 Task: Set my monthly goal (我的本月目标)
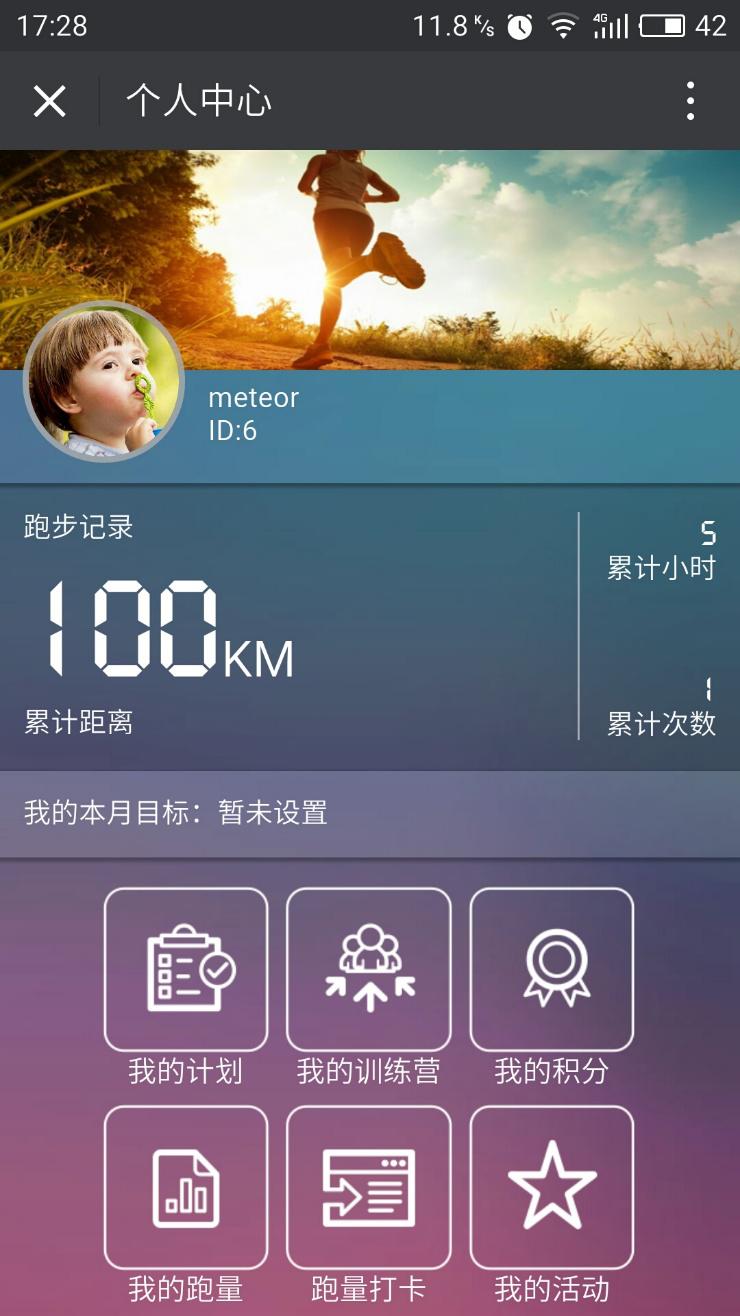coord(370,813)
